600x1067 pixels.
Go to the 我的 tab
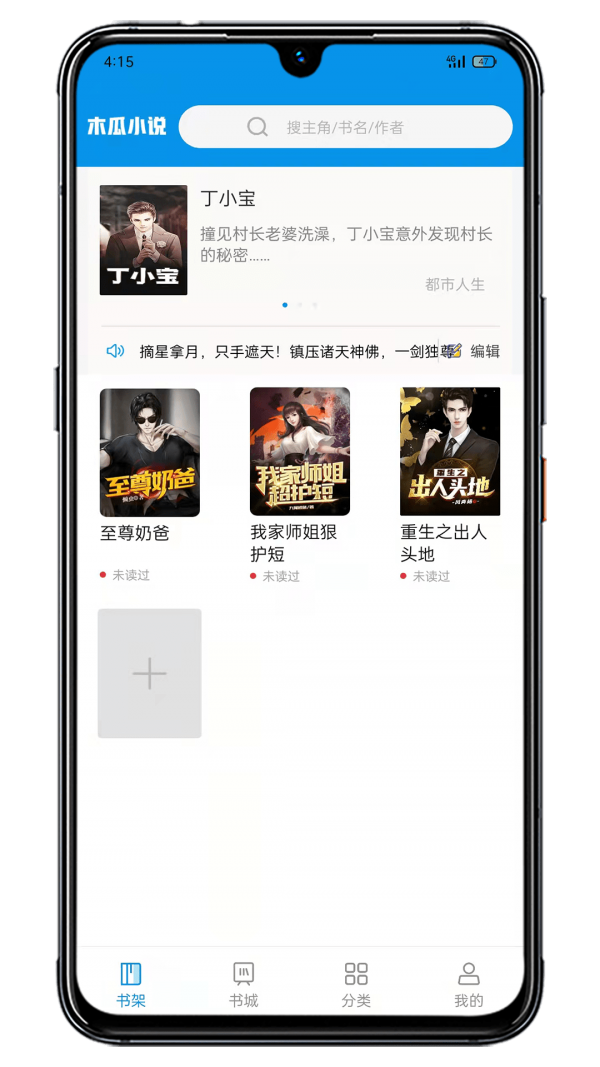(x=468, y=985)
